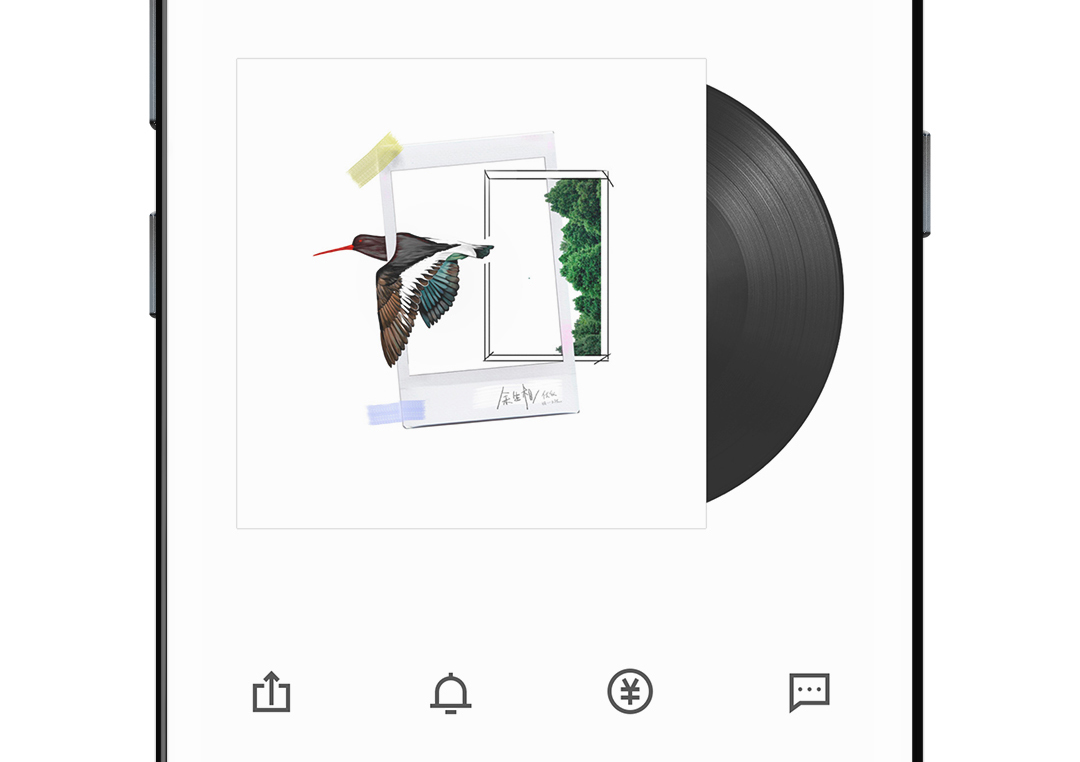Image resolution: width=1080 pixels, height=762 pixels.
Task: Open the notification bell
Action: (451, 692)
